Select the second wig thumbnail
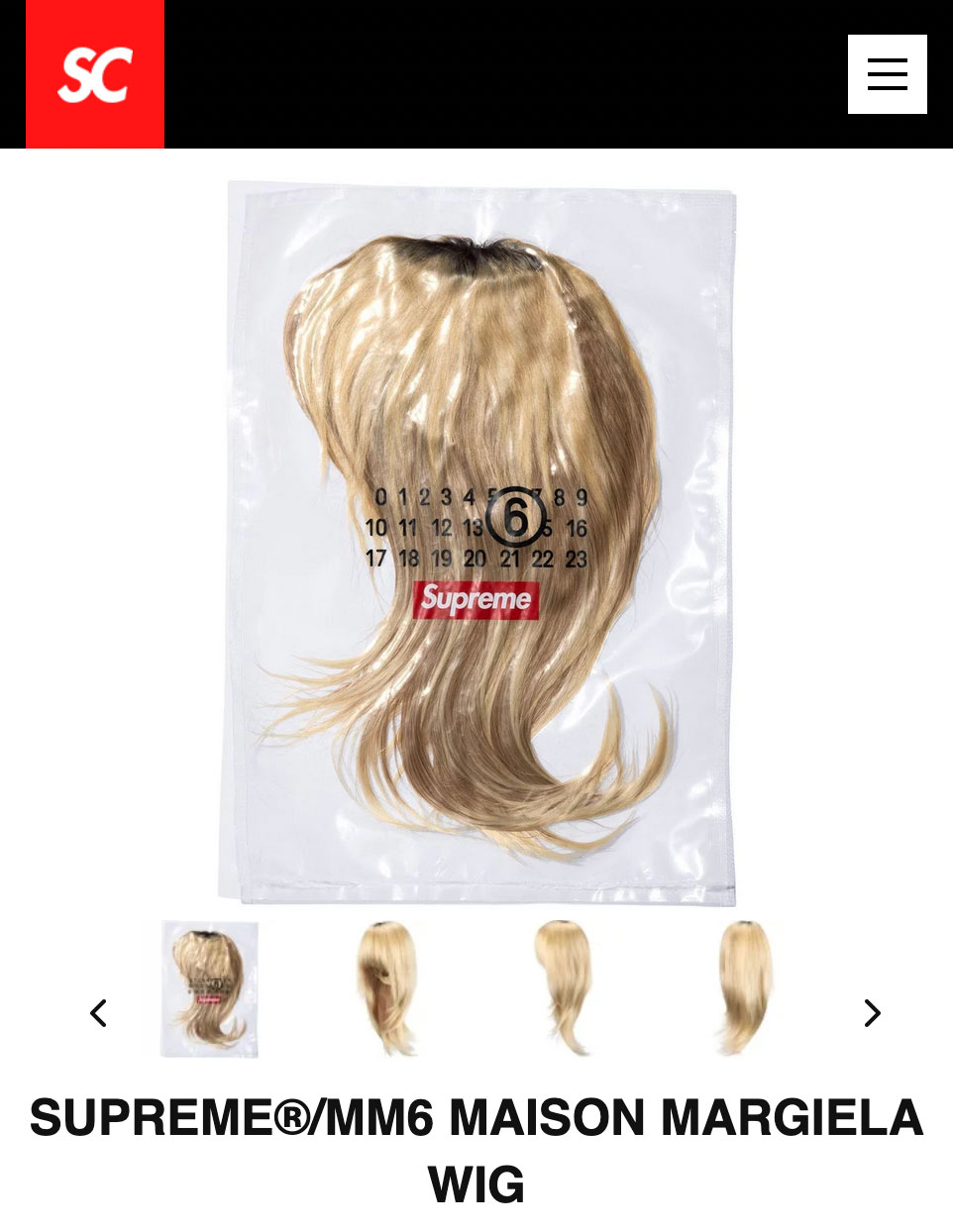The height and width of the screenshot is (1232, 953). click(387, 988)
